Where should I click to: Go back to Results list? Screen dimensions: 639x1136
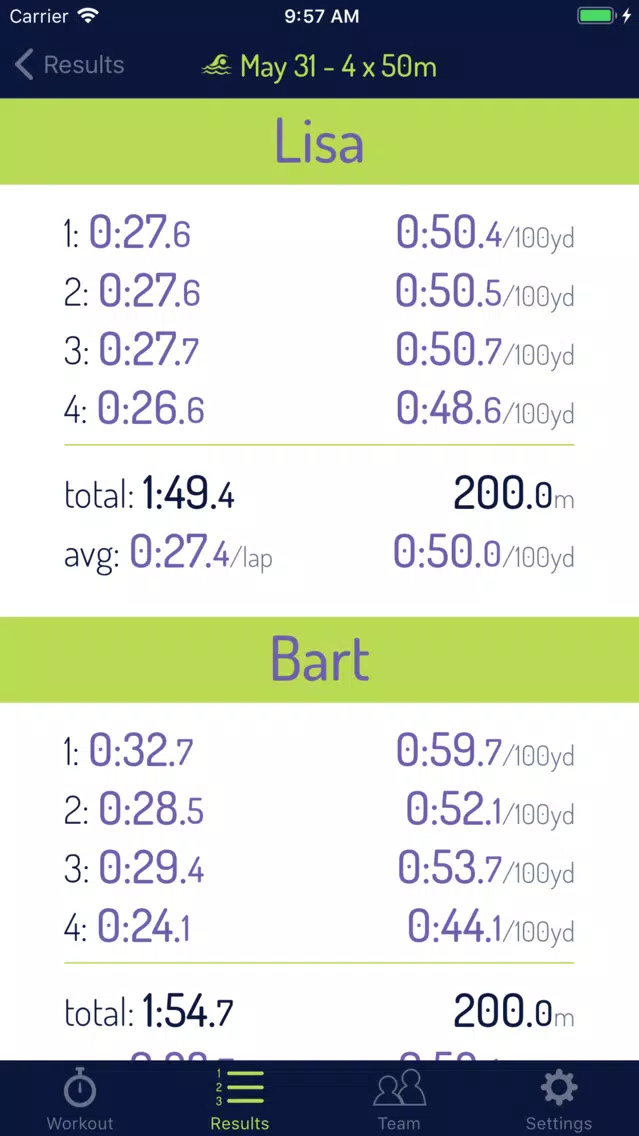[70, 65]
